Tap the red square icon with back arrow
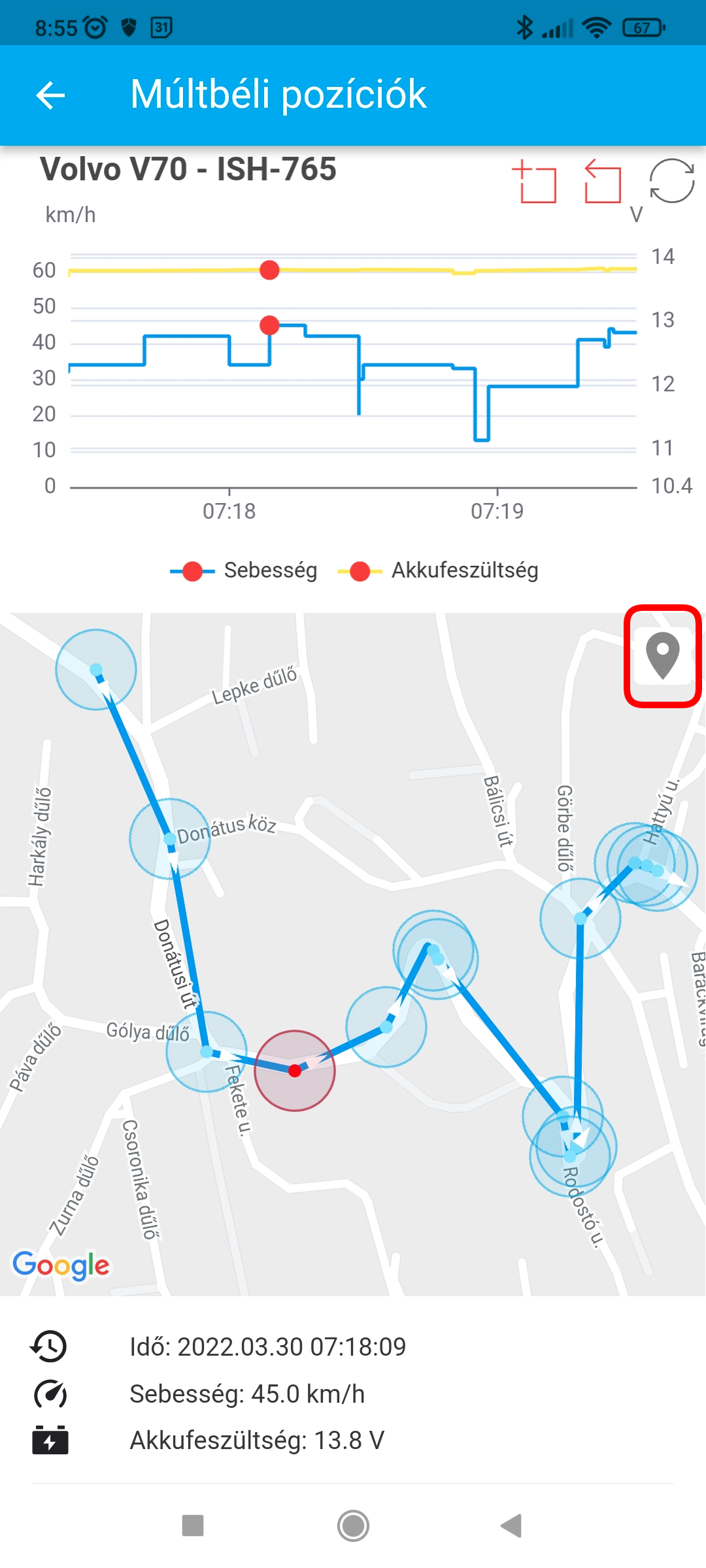 [x=602, y=182]
